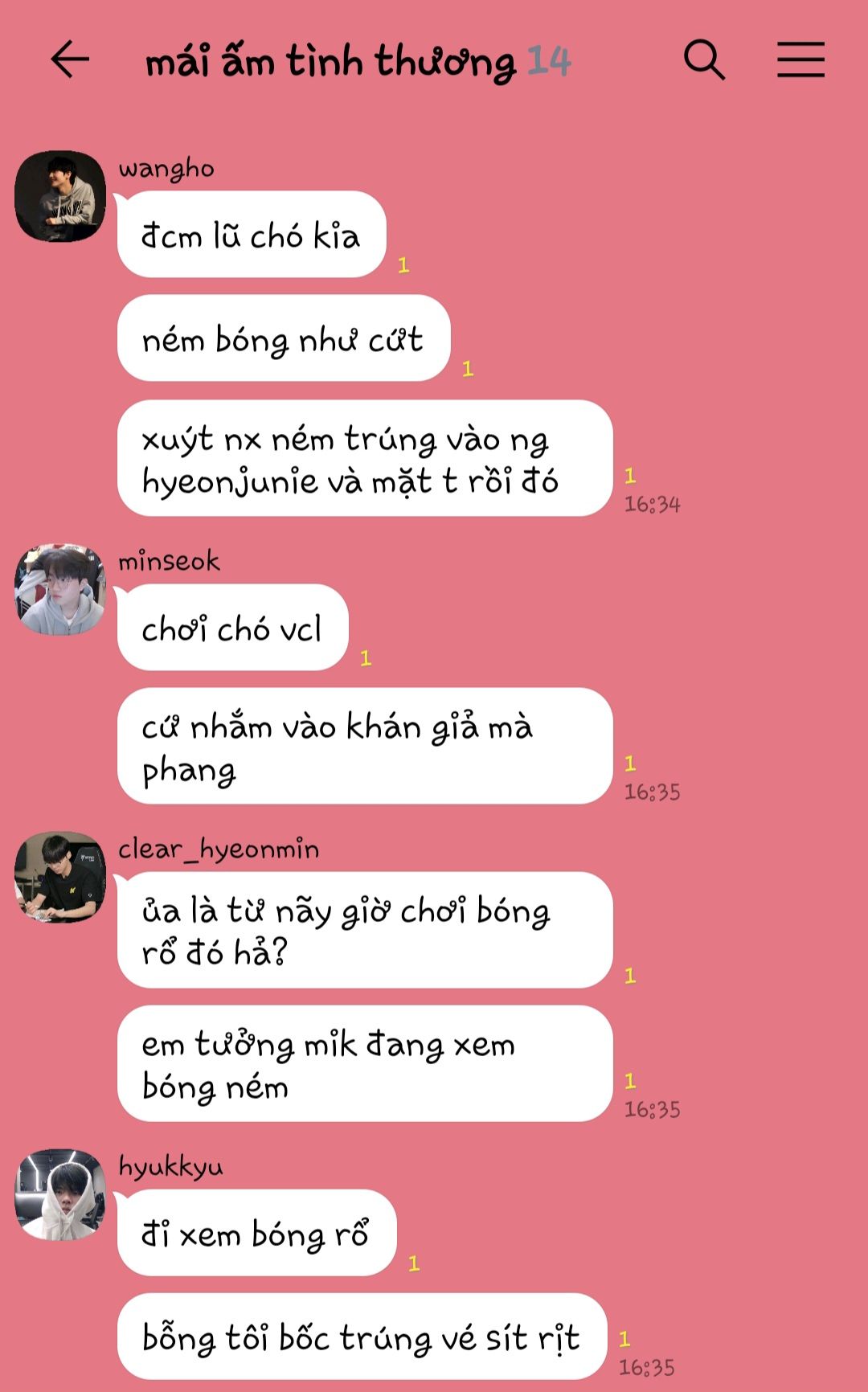This screenshot has width=868, height=1392.
Task: View minseok's profile avatar
Action: click(x=60, y=589)
